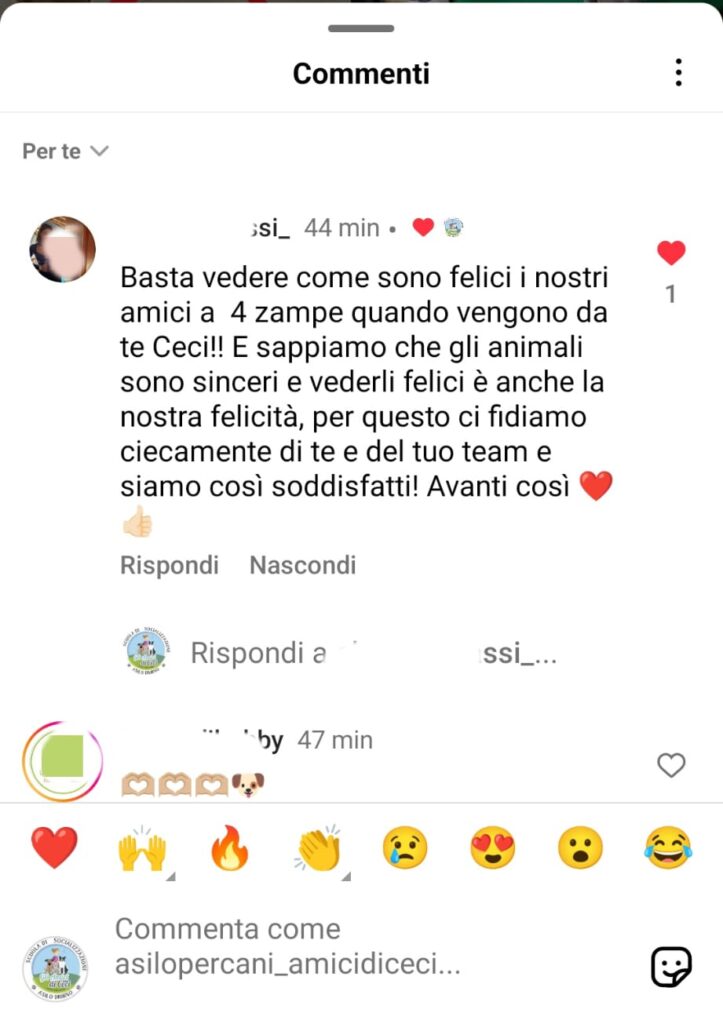Unlike the comment about "amici a 4 zampe"
Image resolution: width=723 pixels, height=1024 pixels.
670,254
